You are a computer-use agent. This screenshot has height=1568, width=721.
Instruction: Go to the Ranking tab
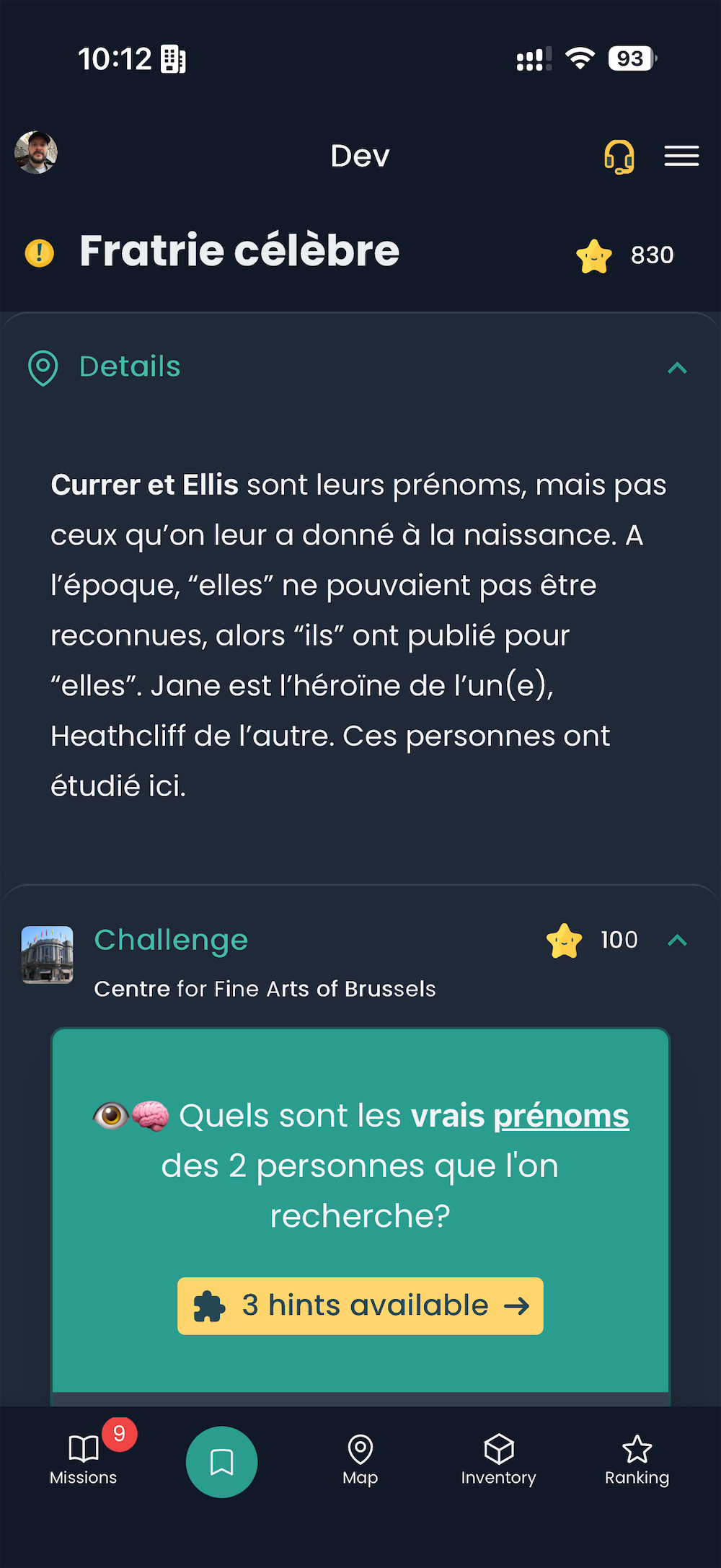click(x=637, y=1460)
